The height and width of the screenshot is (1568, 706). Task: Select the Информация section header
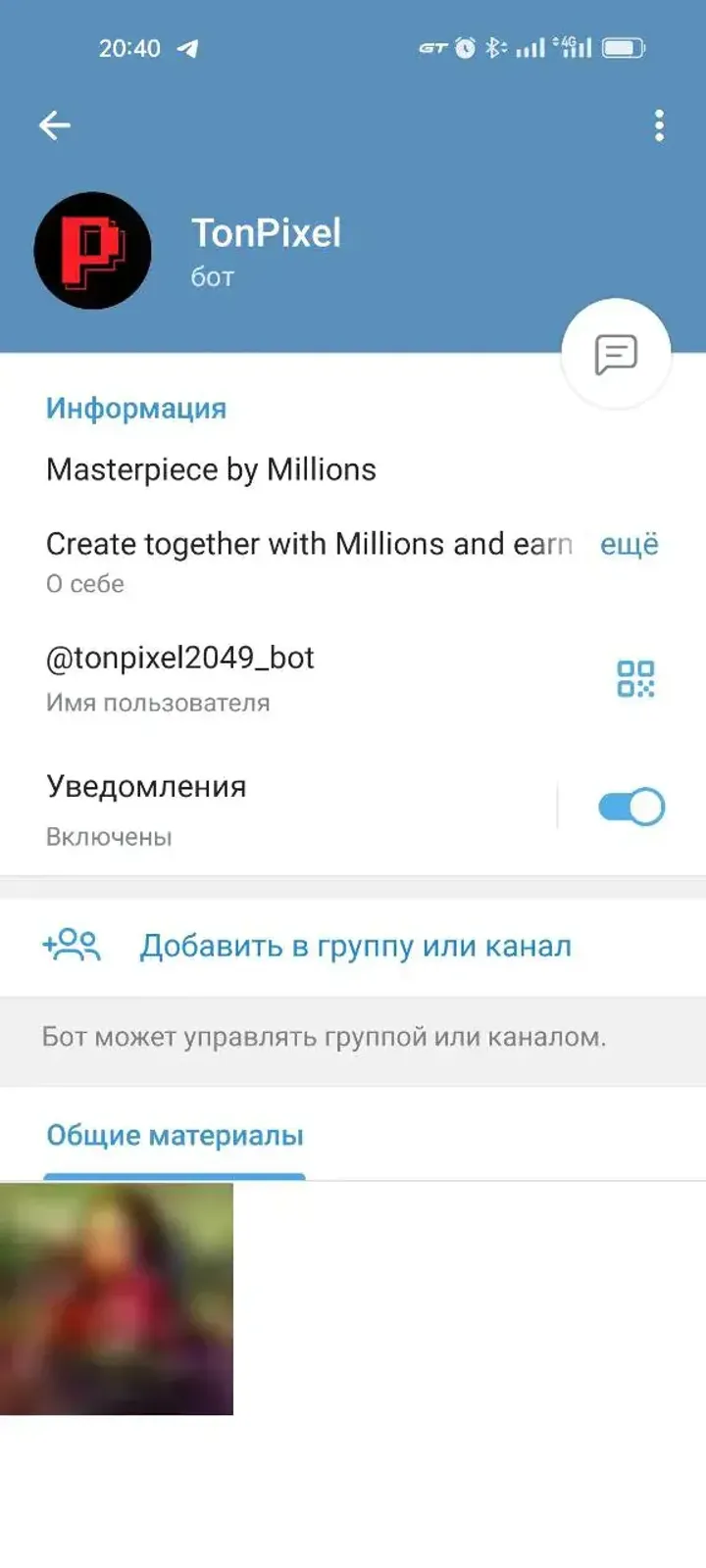[x=136, y=408]
